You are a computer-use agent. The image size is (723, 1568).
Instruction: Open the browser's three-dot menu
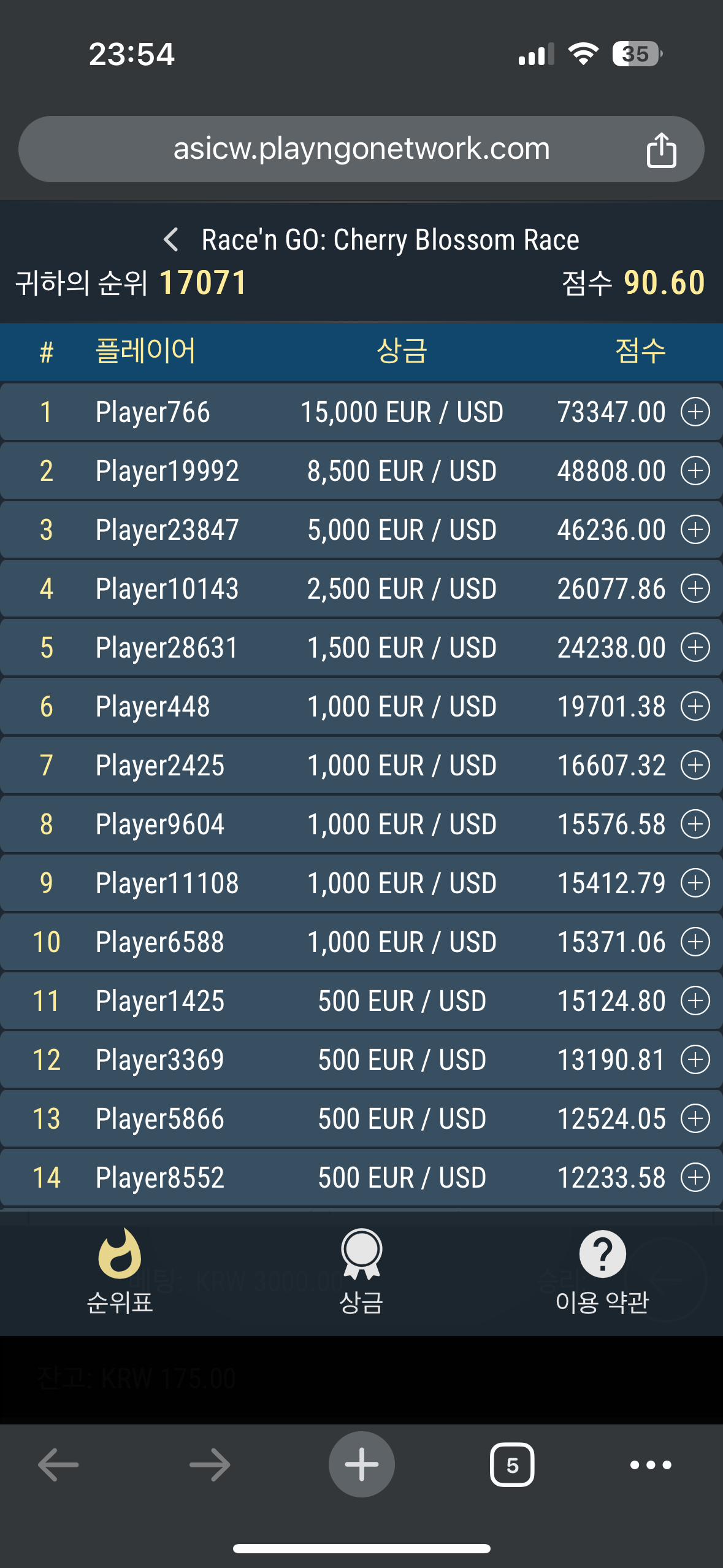pos(651,1465)
